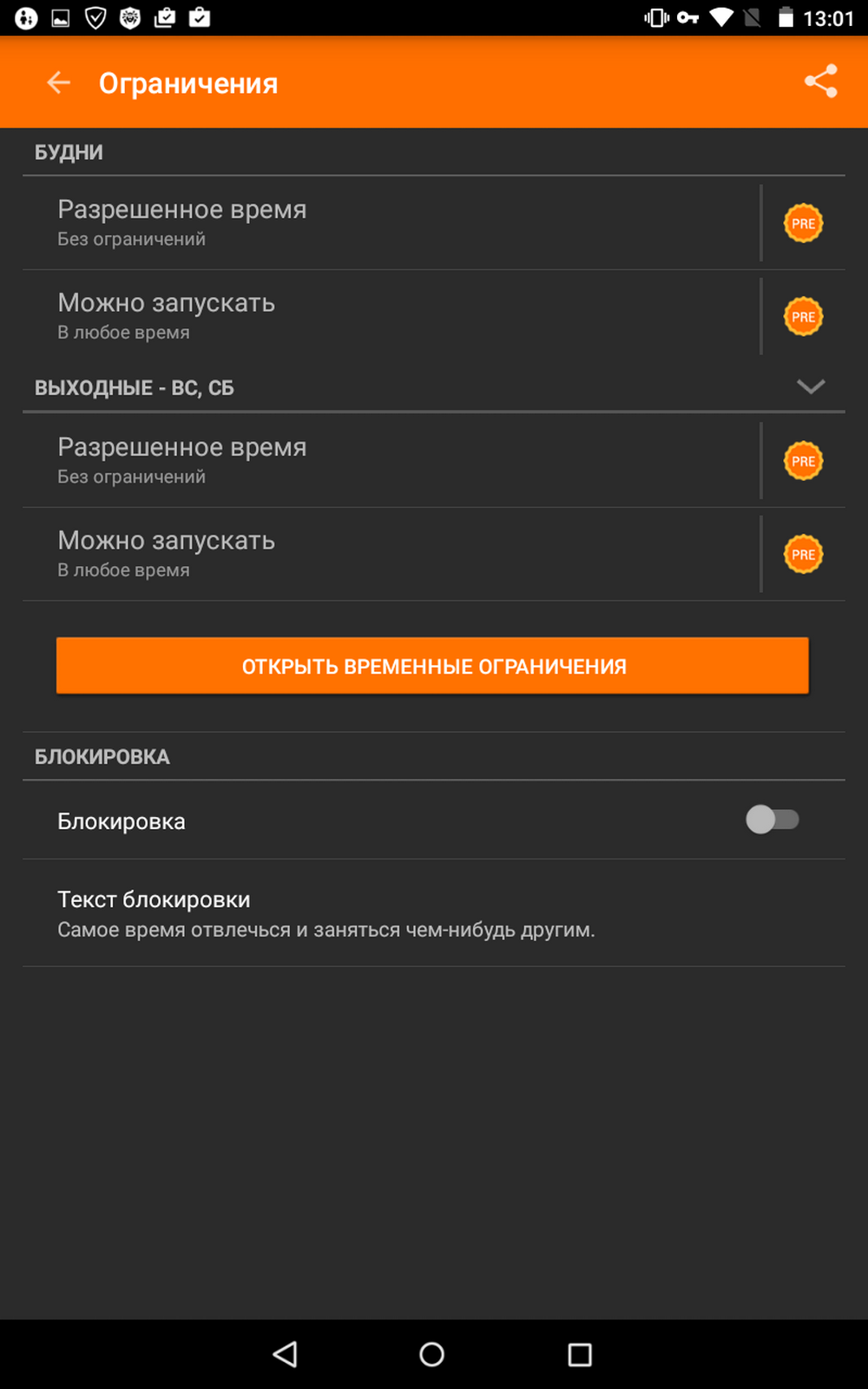Tap Открыть временные ограничения button
The width and height of the screenshot is (868, 1389).
(432, 666)
